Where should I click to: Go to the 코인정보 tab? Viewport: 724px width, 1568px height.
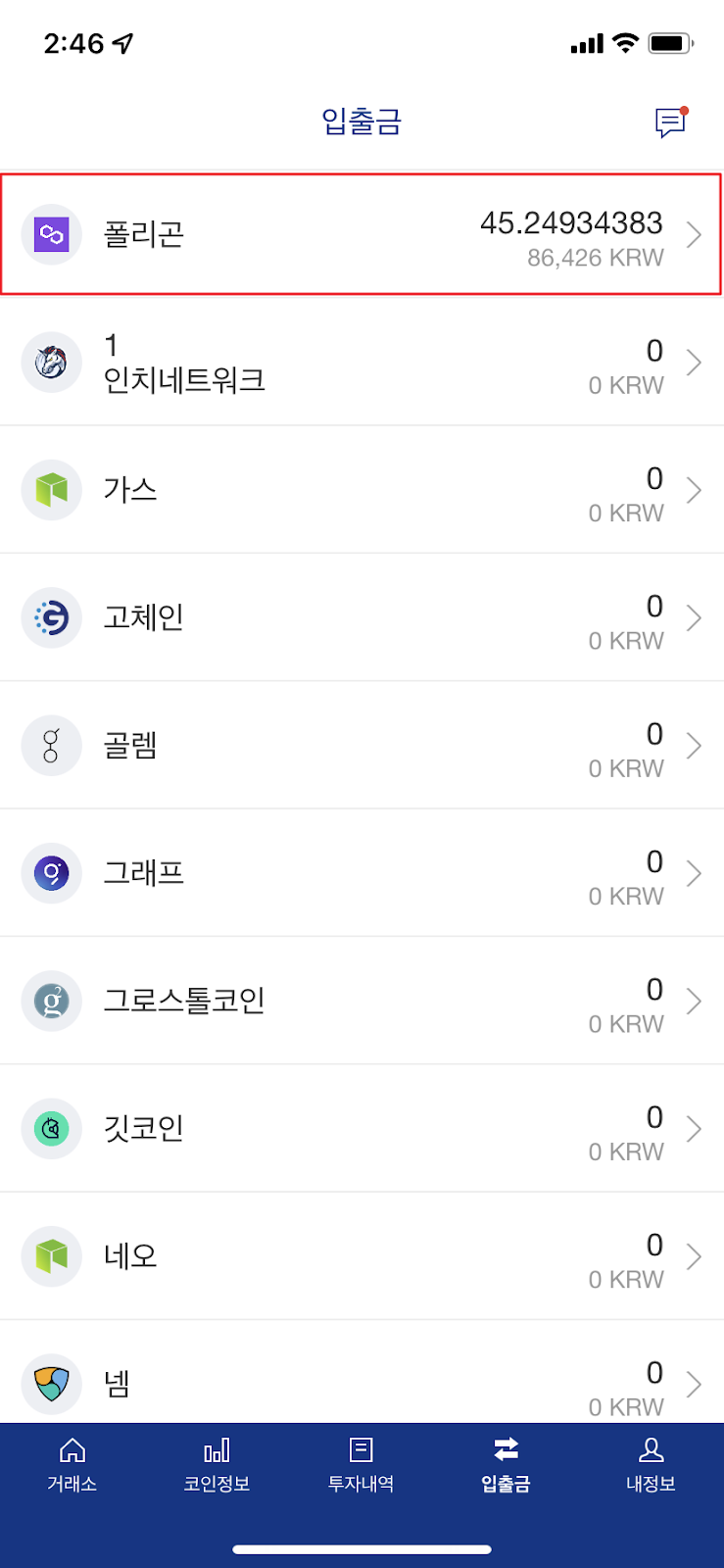click(217, 1465)
